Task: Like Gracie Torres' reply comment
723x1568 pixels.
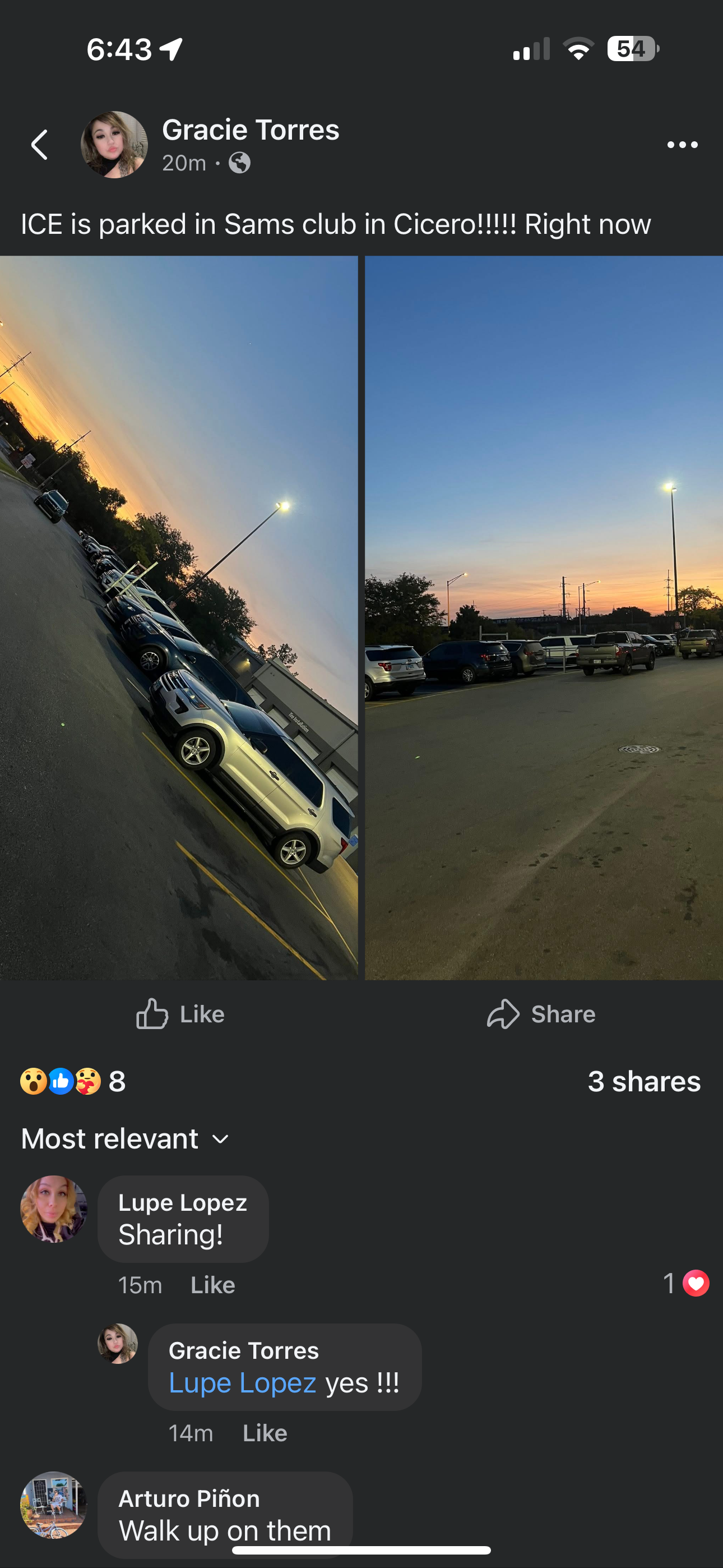Action: tap(265, 1433)
